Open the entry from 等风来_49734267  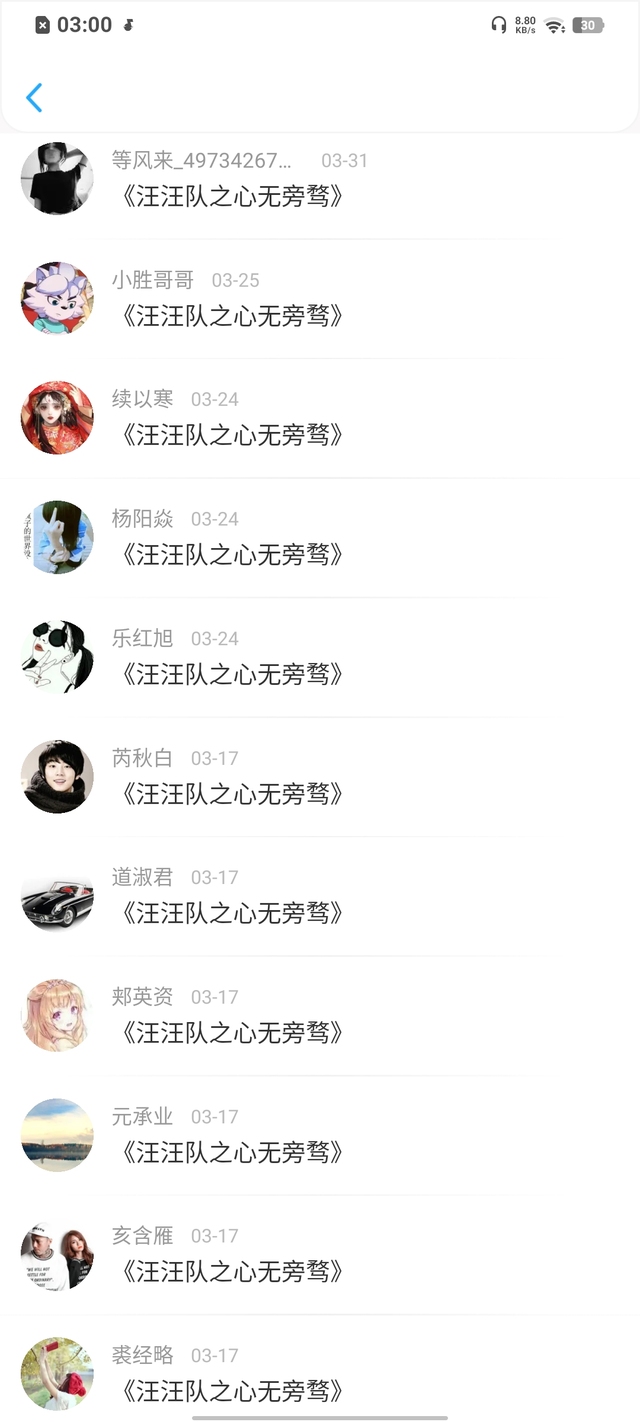[x=232, y=196]
